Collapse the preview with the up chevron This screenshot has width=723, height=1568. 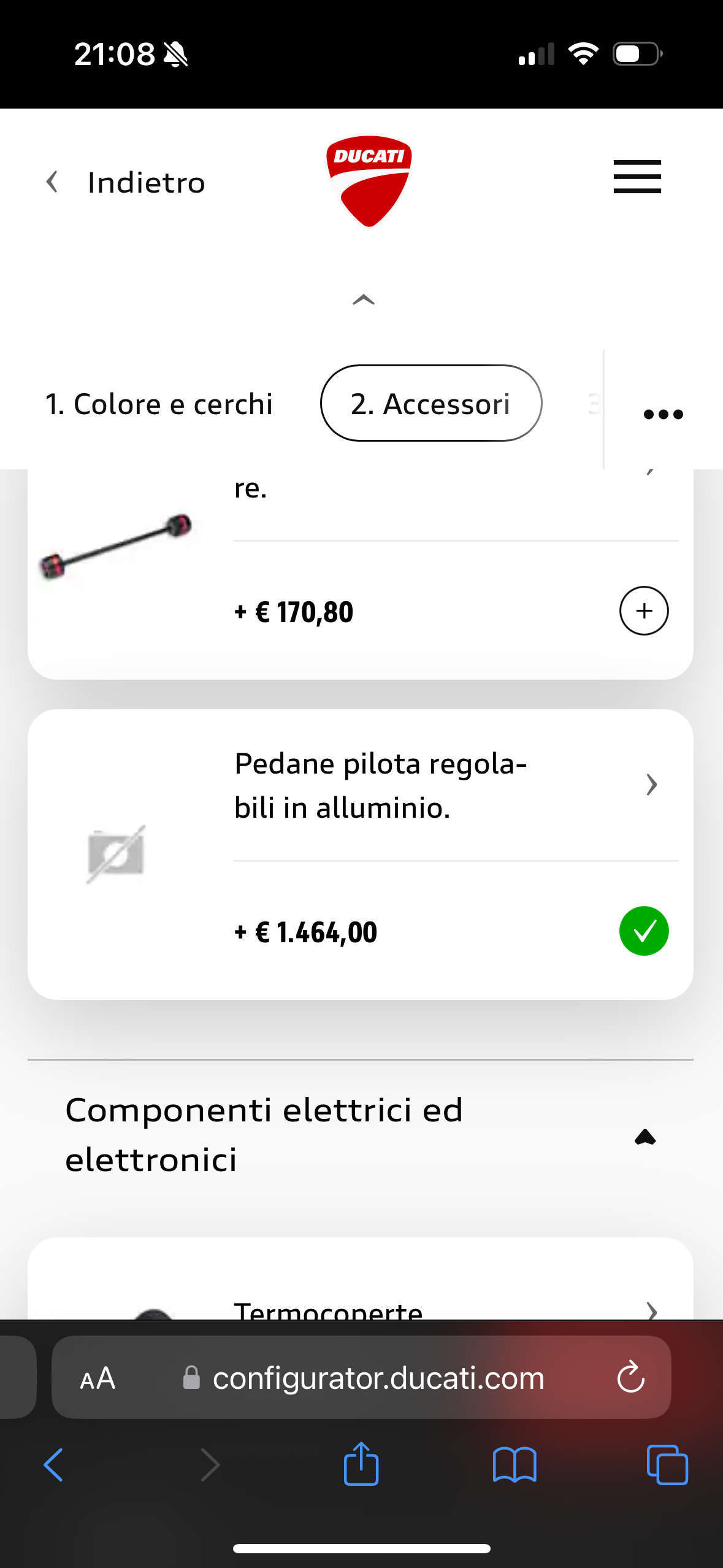tap(363, 300)
